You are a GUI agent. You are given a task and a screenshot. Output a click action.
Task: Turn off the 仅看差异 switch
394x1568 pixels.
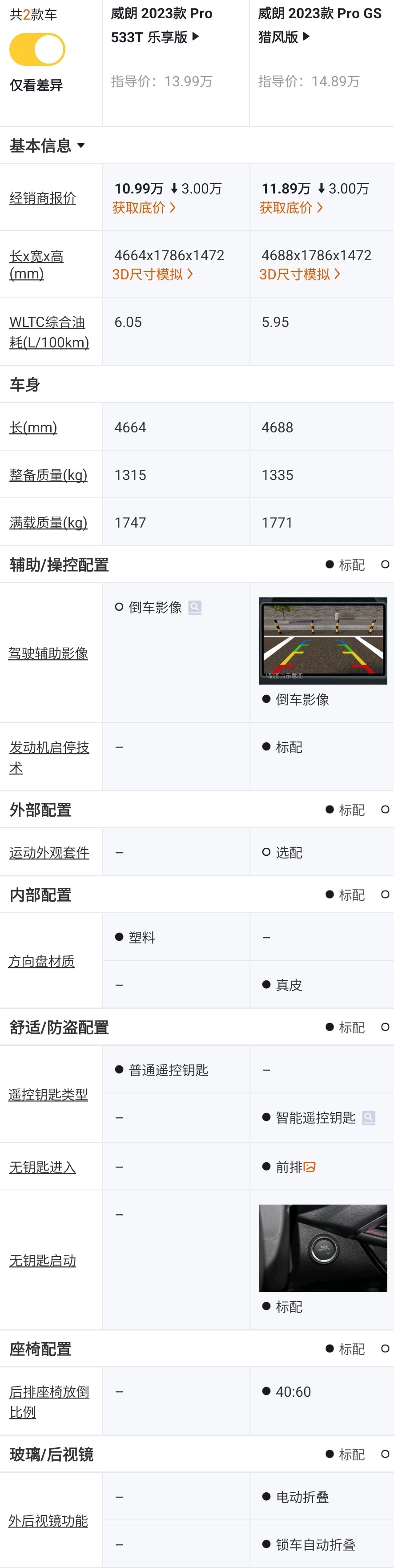coord(37,49)
